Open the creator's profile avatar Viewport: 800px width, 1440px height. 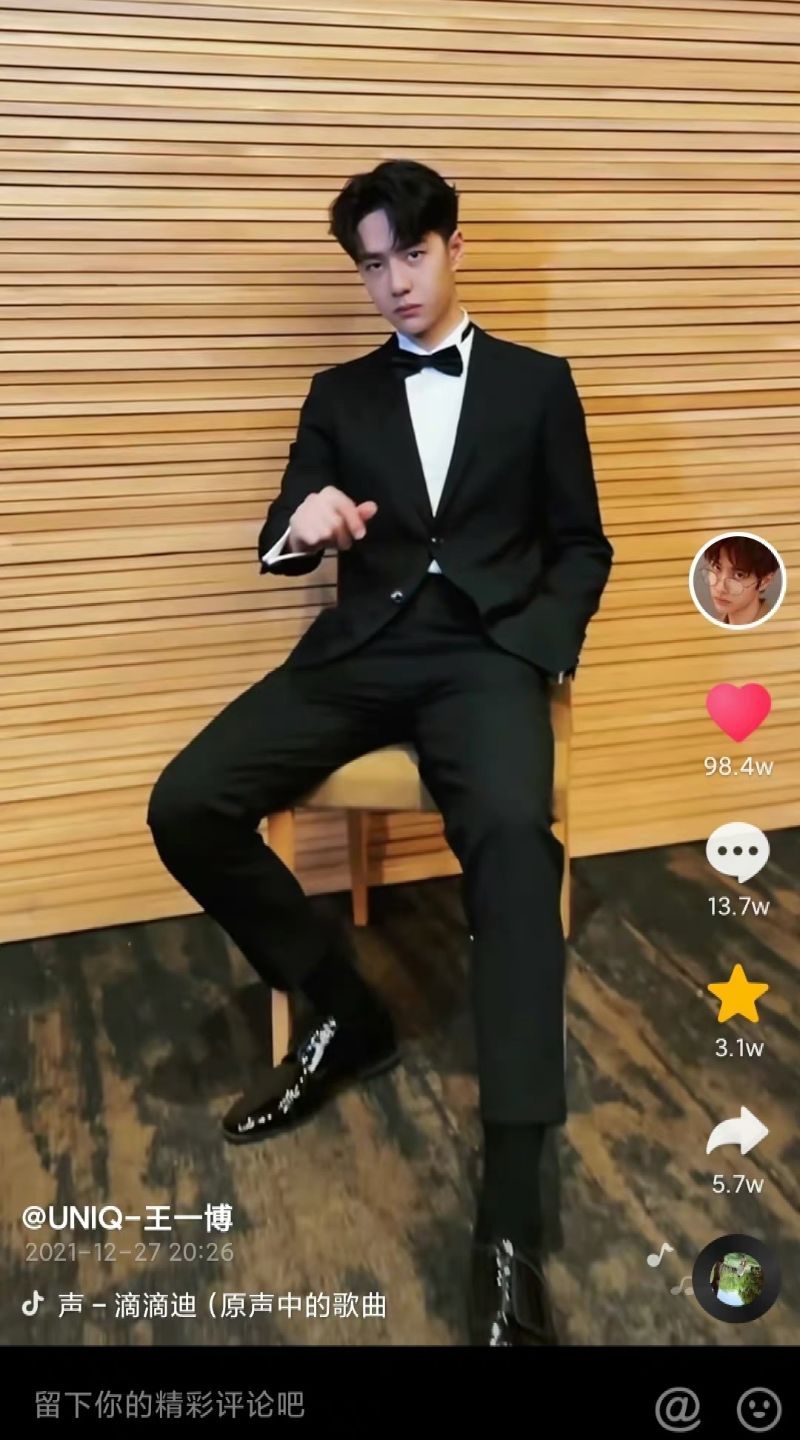tap(738, 581)
